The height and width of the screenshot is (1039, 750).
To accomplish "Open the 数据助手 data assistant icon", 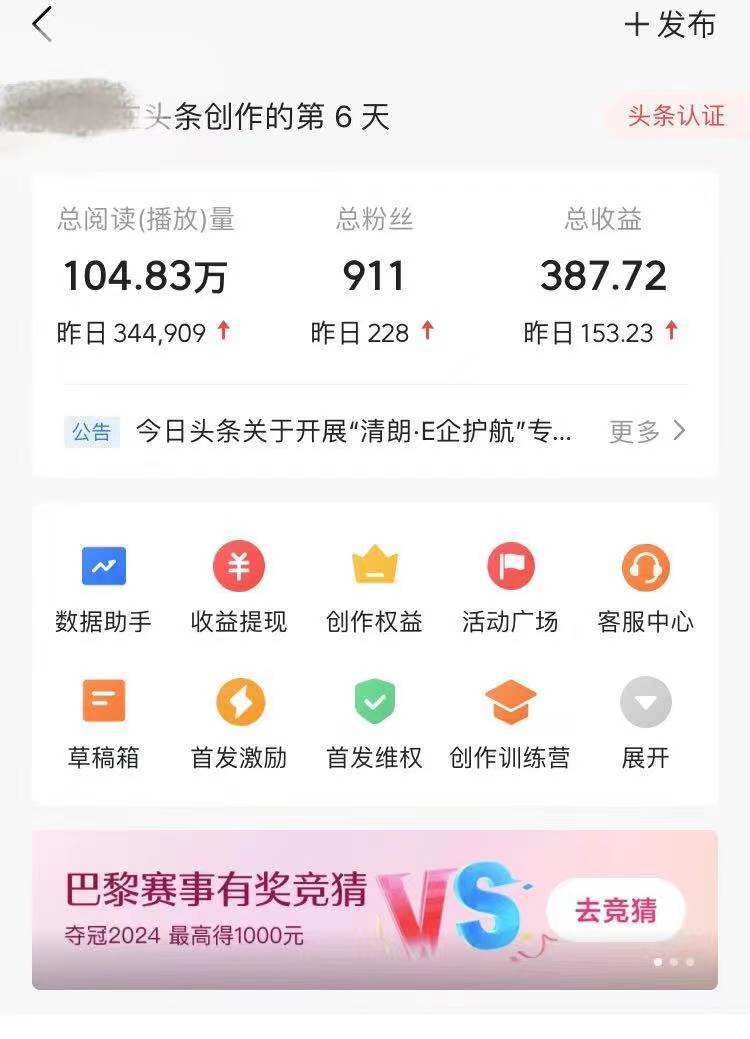I will (x=103, y=566).
